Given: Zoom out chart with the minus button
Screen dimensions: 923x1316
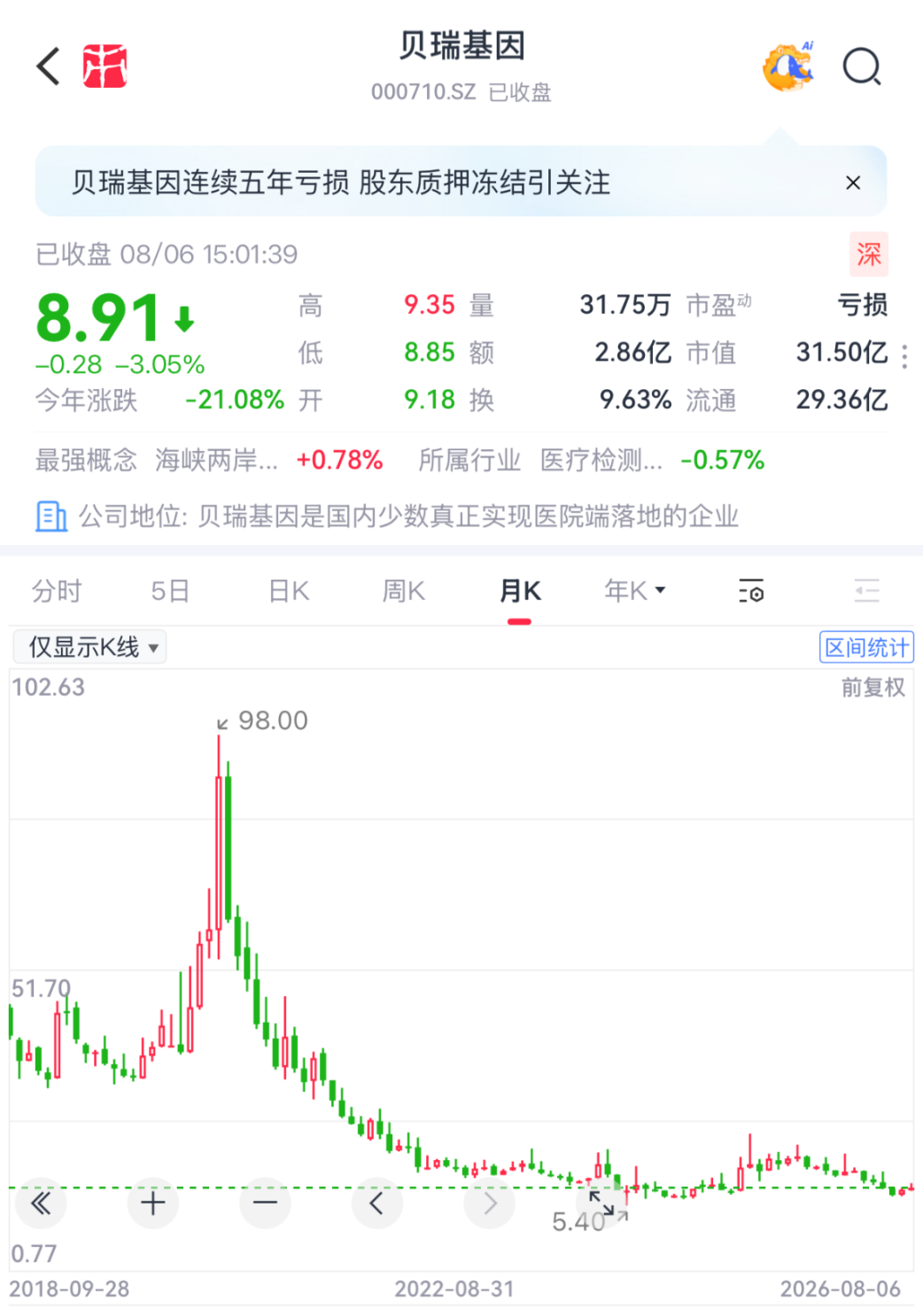Looking at the screenshot, I should (265, 1203).
